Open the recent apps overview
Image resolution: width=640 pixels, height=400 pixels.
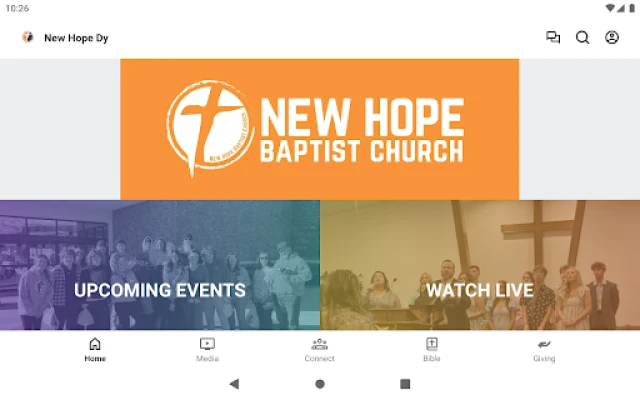405,383
